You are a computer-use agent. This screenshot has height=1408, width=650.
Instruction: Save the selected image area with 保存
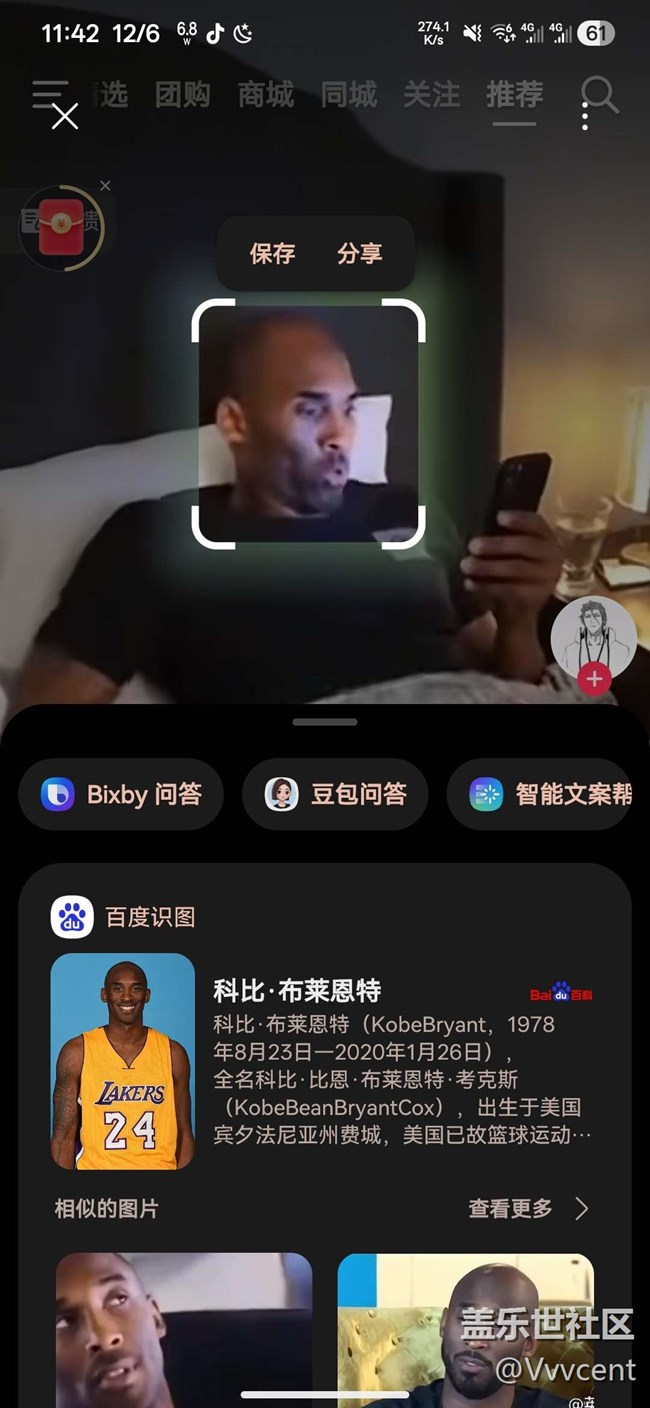272,253
